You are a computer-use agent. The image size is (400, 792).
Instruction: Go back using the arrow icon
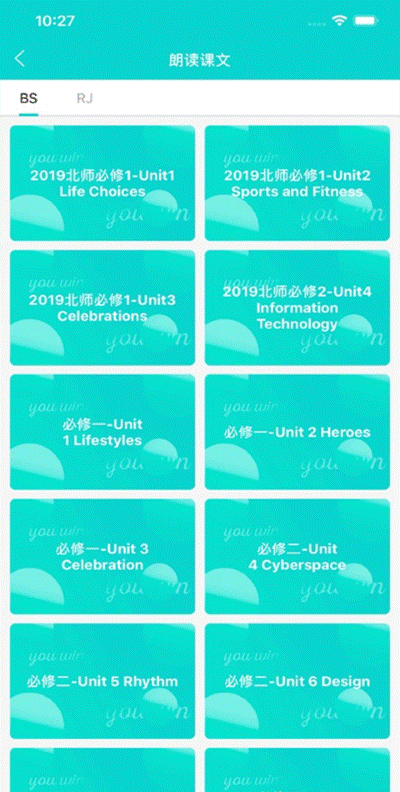20,59
